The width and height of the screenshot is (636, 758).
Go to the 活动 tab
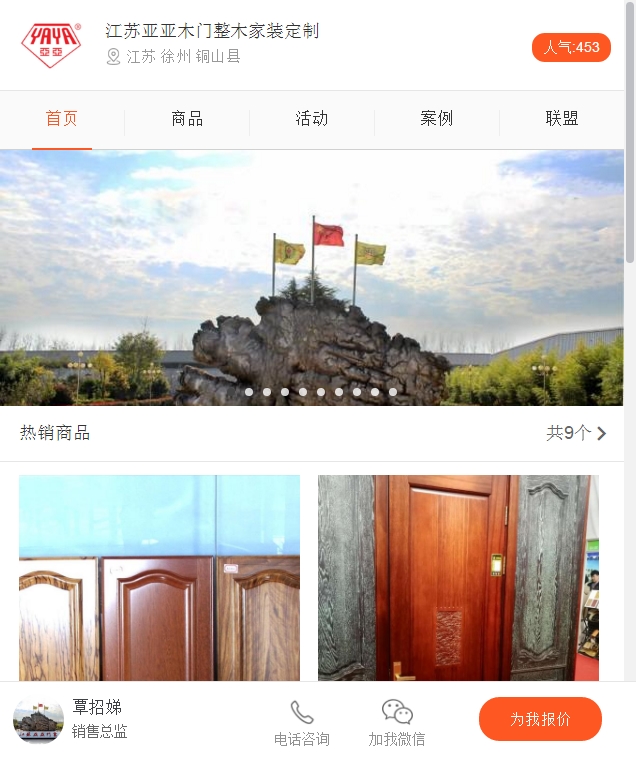tap(312, 119)
